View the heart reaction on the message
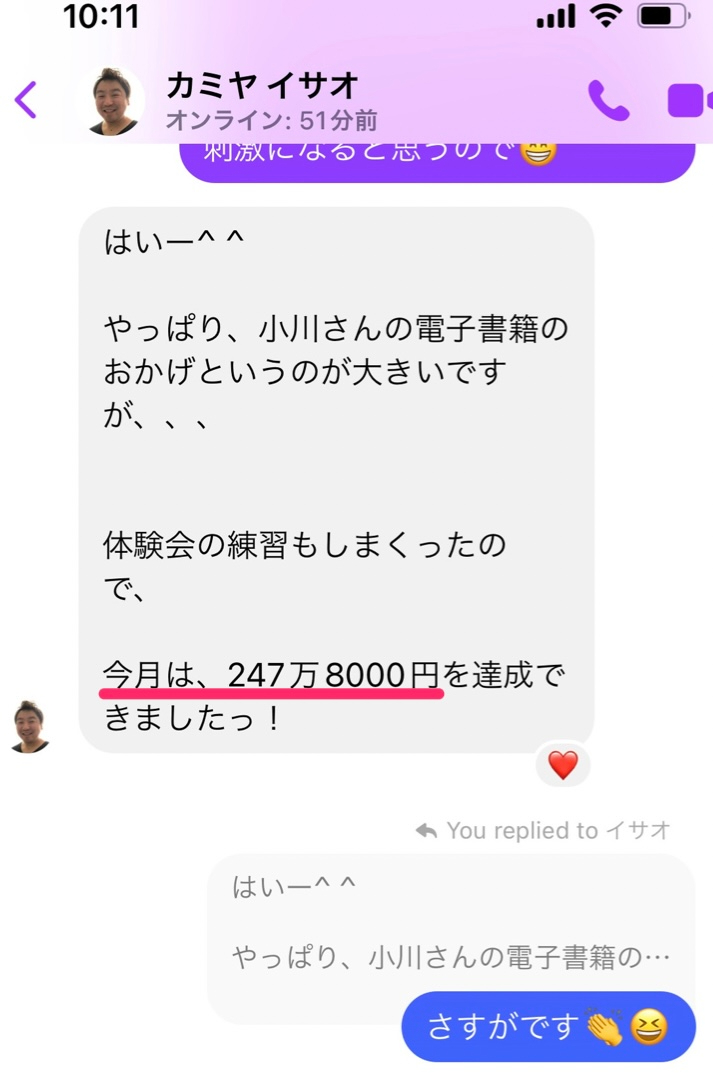This screenshot has width=713, height=1080. (x=563, y=765)
